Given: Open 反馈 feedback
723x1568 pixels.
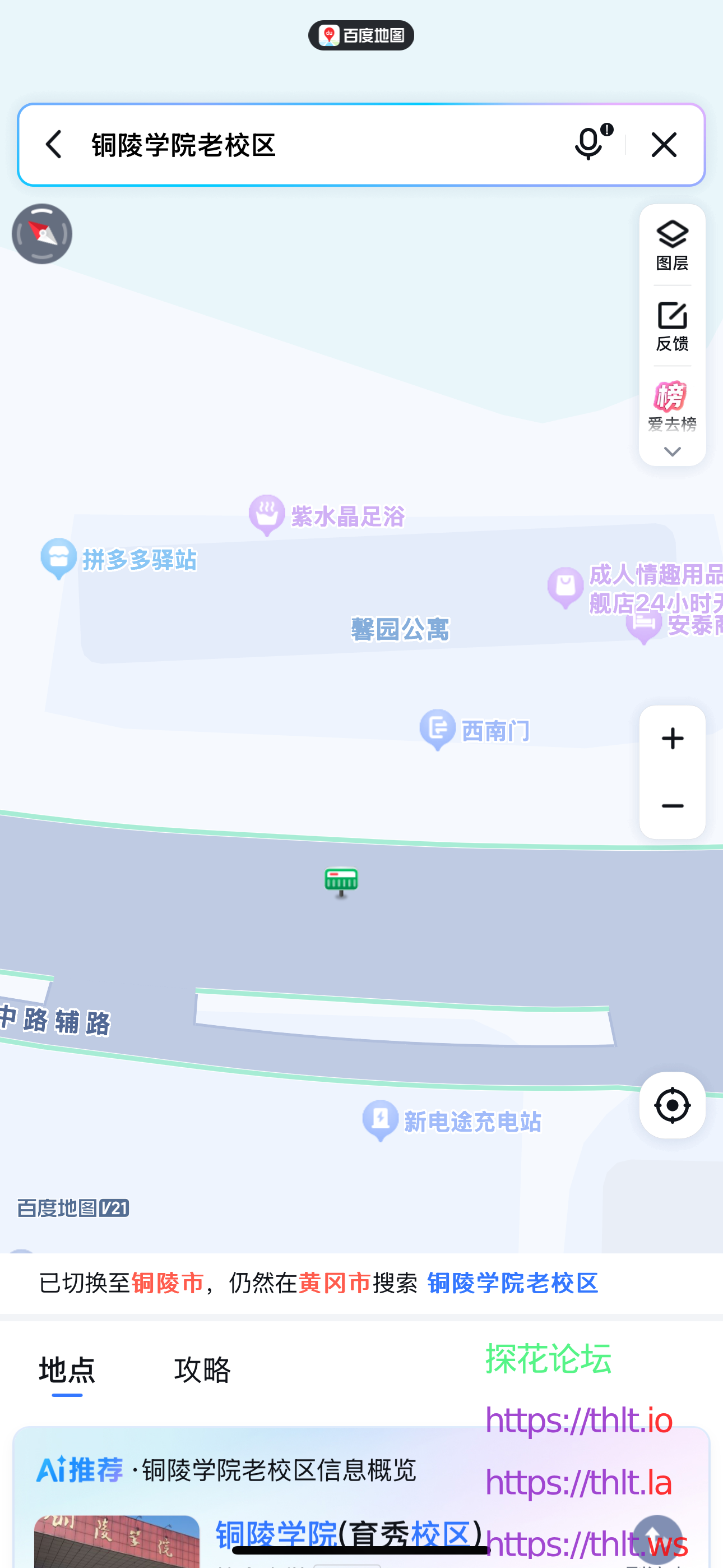Looking at the screenshot, I should click(672, 326).
